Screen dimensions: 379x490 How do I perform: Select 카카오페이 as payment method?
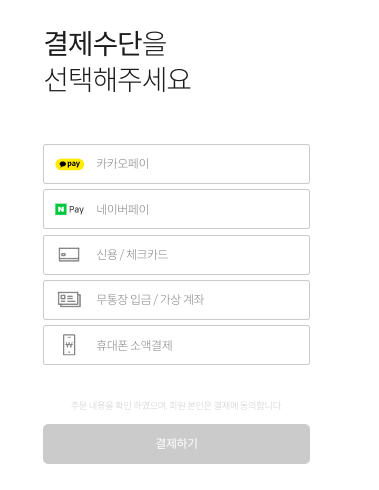(176, 164)
